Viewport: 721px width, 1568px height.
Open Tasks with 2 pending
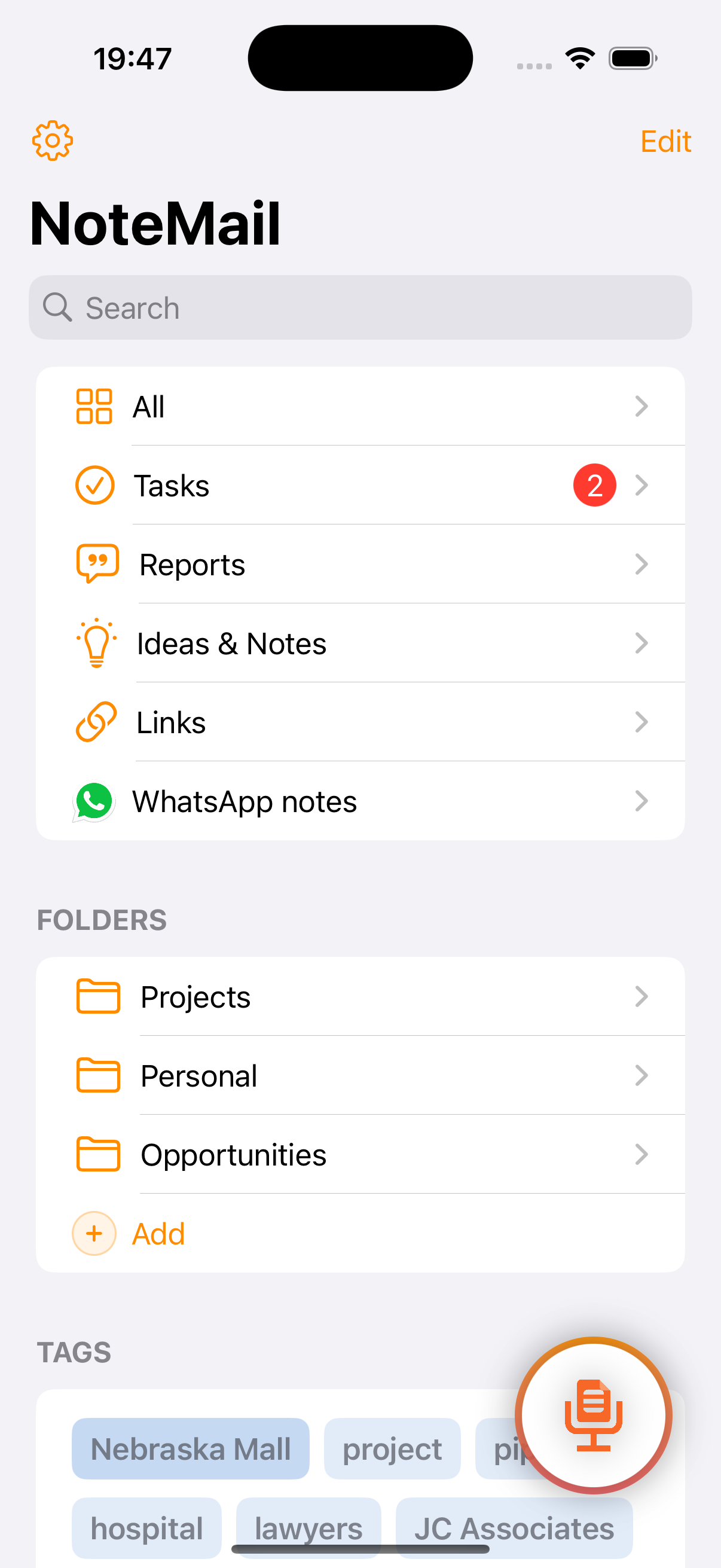(x=360, y=486)
